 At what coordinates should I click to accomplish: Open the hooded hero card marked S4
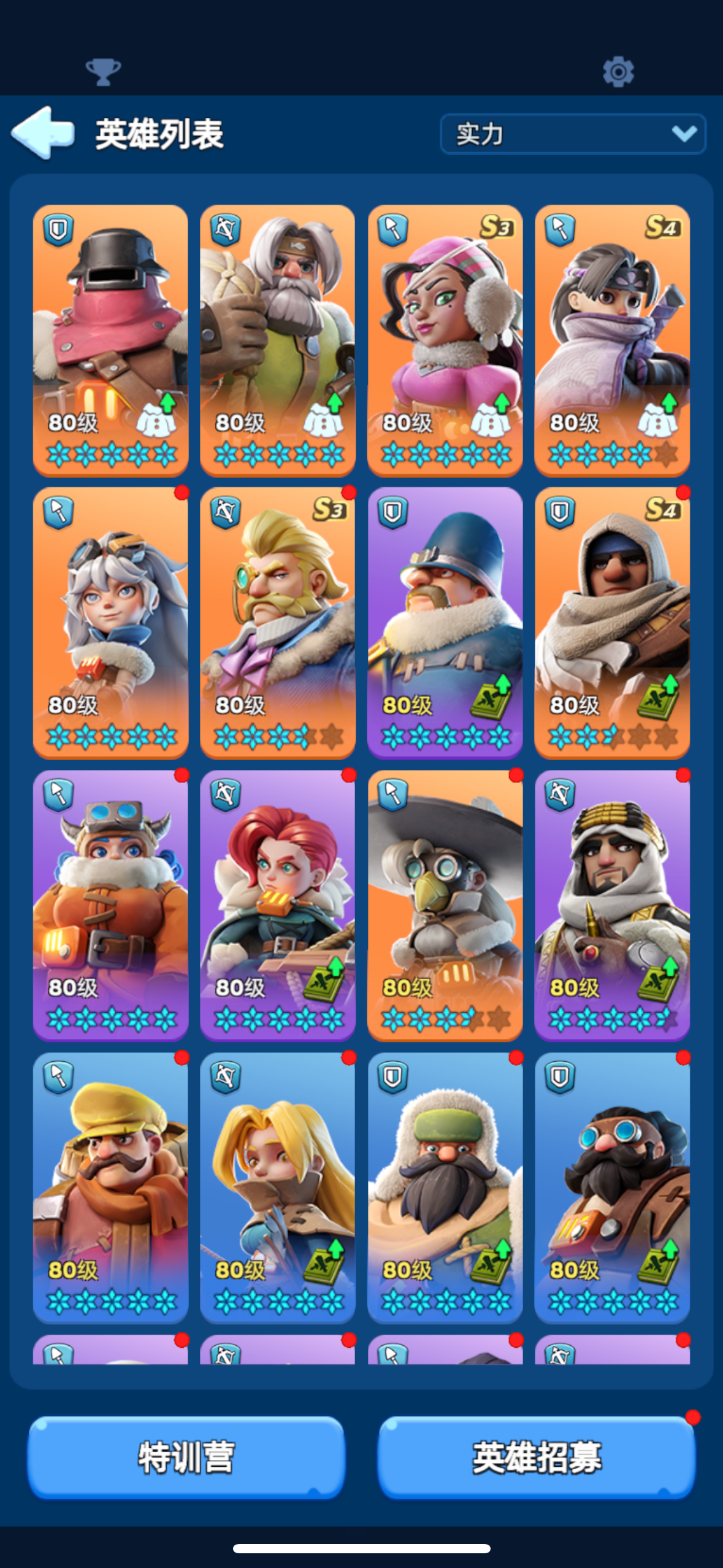pyautogui.click(x=612, y=623)
